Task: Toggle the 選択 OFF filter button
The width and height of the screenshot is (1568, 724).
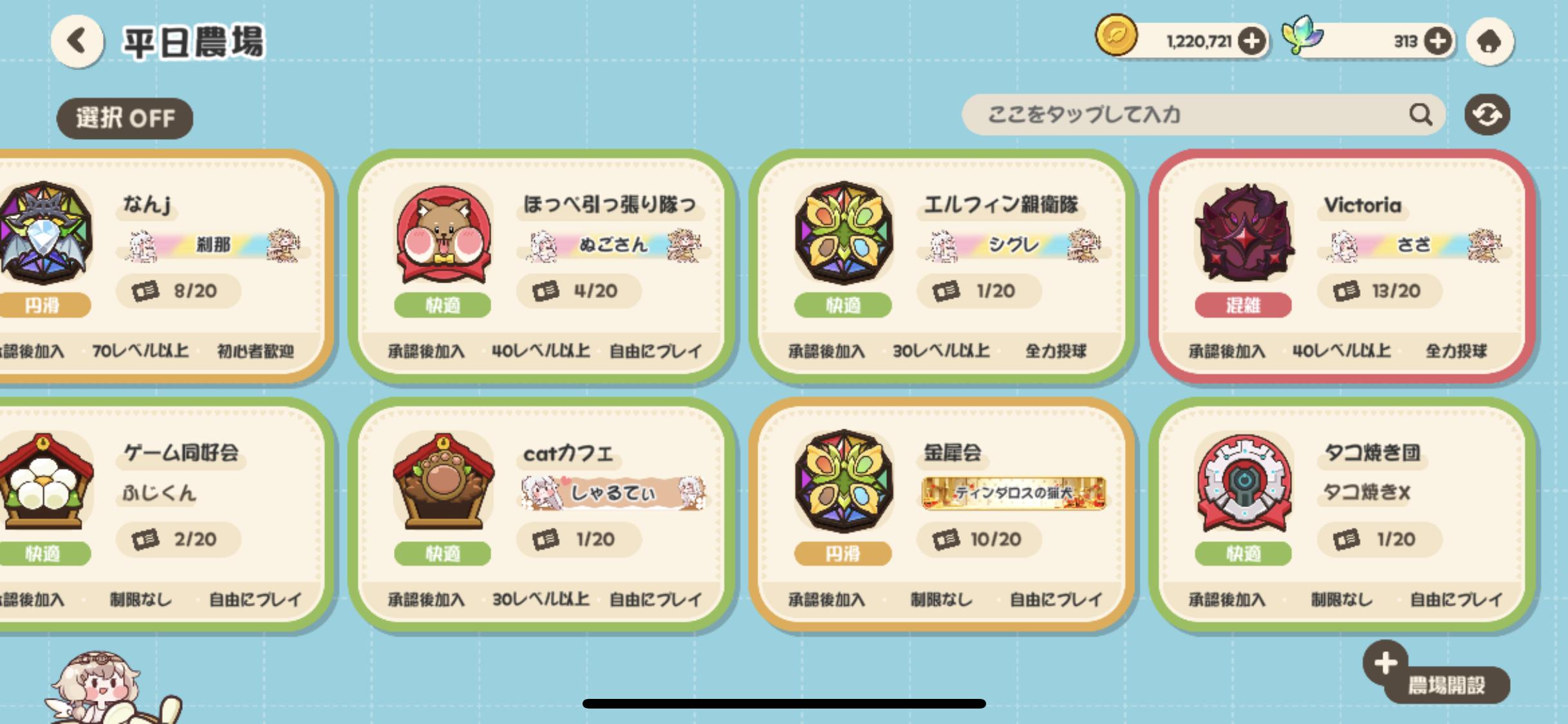Action: coord(125,118)
